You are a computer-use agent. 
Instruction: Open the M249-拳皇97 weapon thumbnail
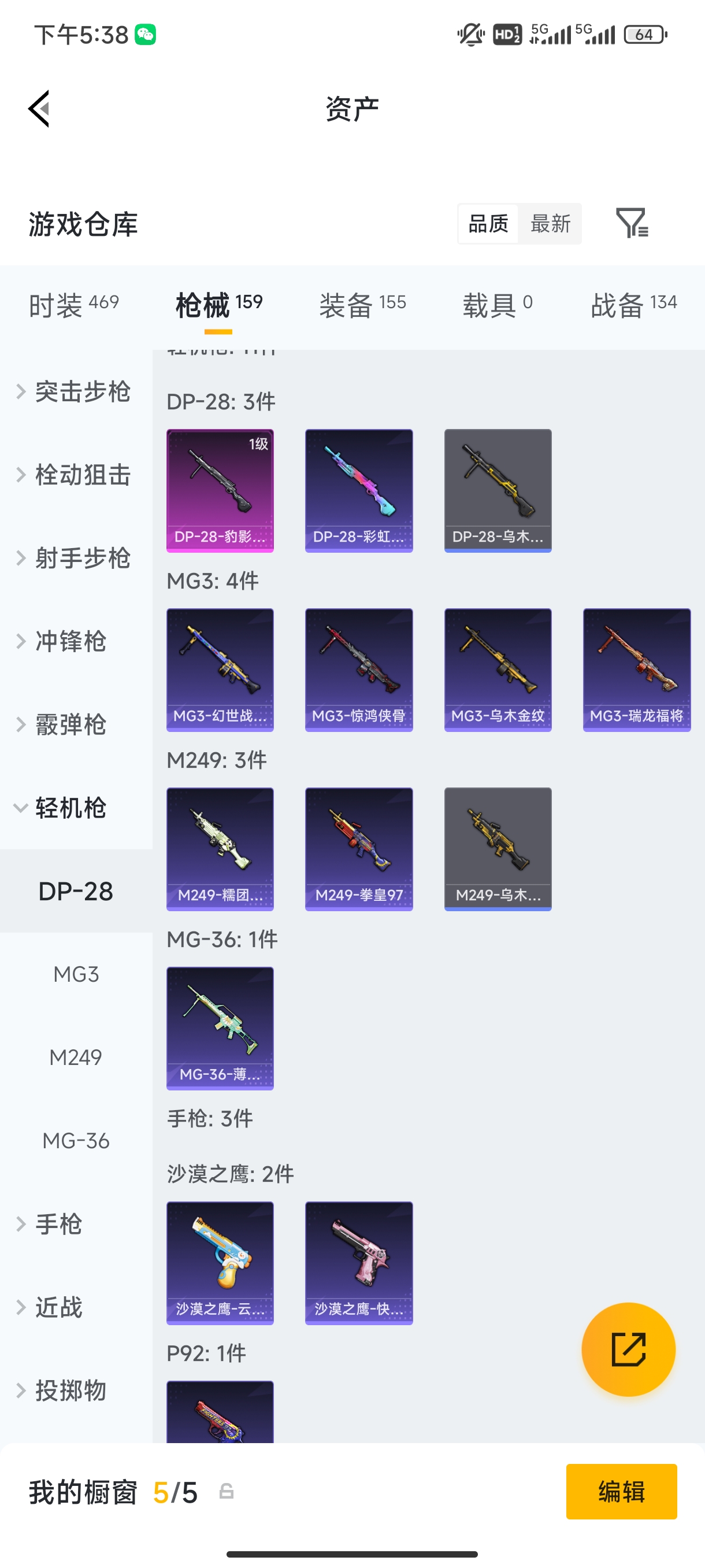[359, 849]
